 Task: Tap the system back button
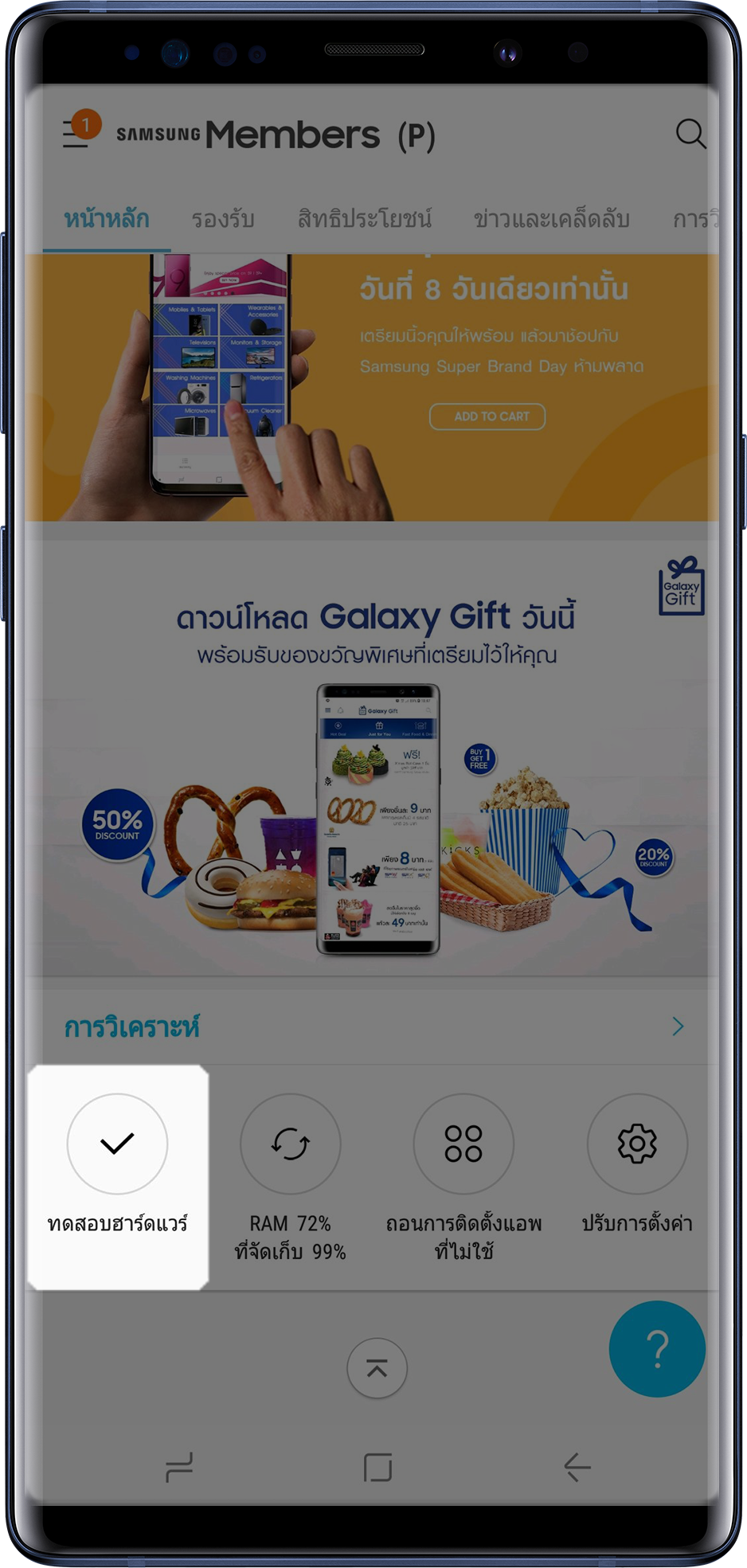(577, 1467)
